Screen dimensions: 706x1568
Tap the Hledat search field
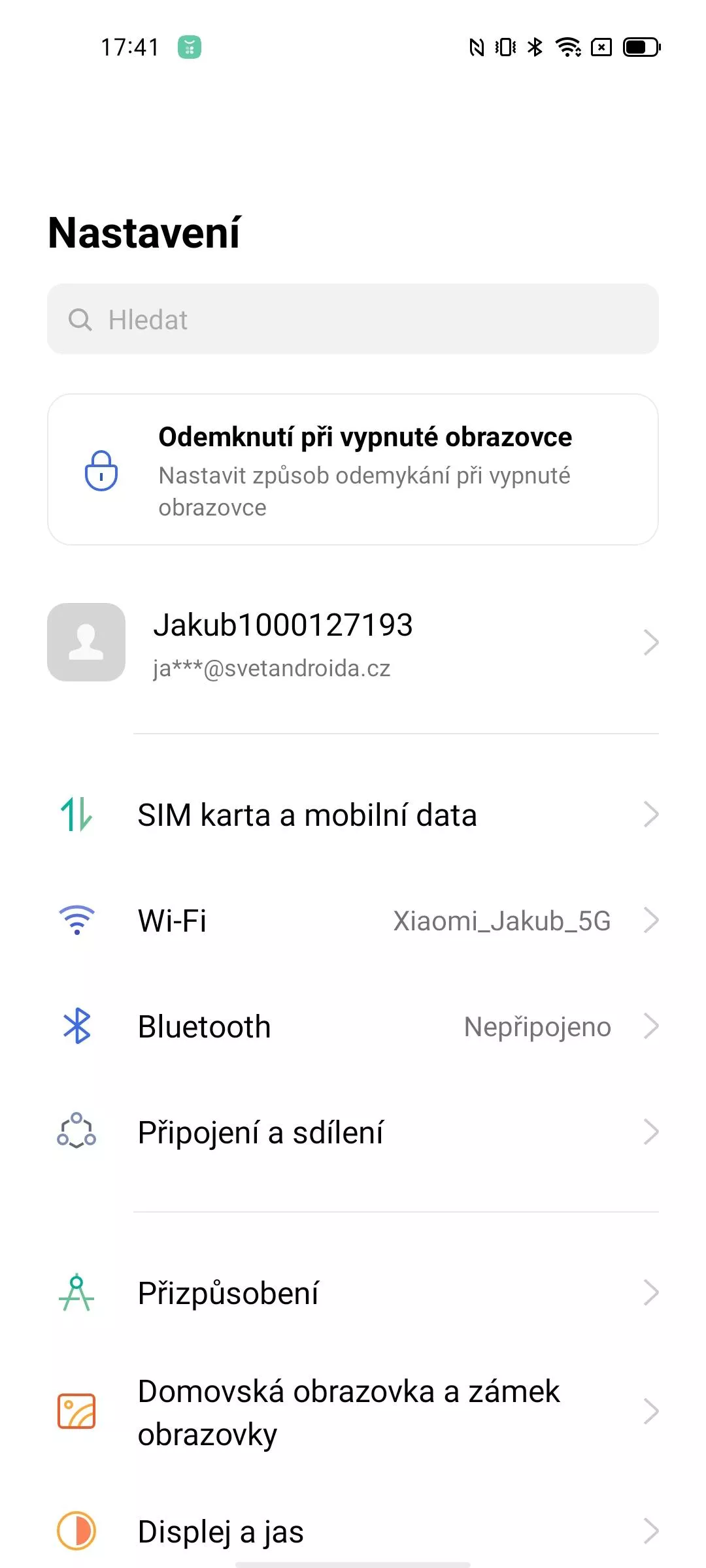click(353, 319)
